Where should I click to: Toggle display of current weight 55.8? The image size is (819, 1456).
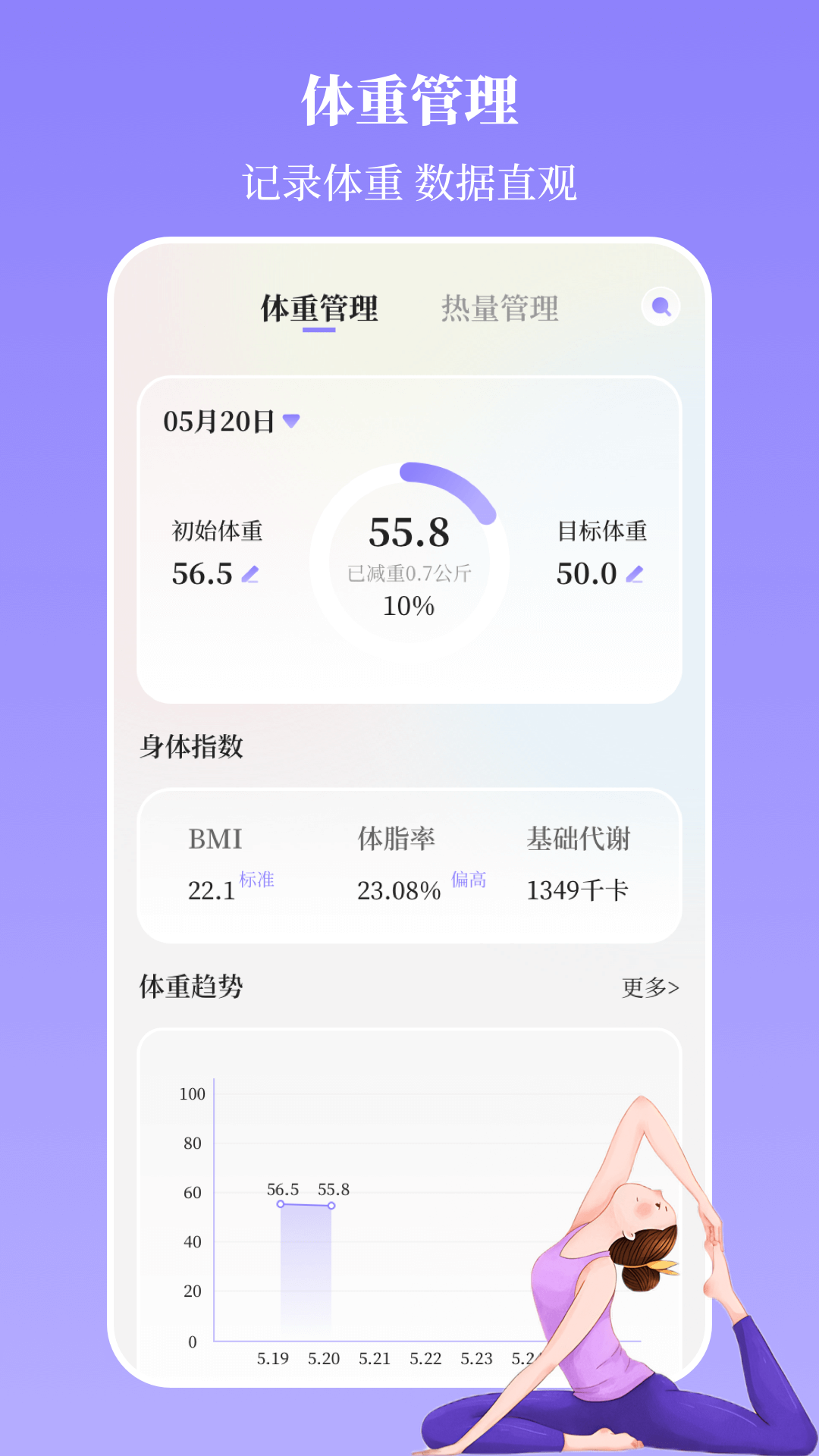(x=409, y=533)
